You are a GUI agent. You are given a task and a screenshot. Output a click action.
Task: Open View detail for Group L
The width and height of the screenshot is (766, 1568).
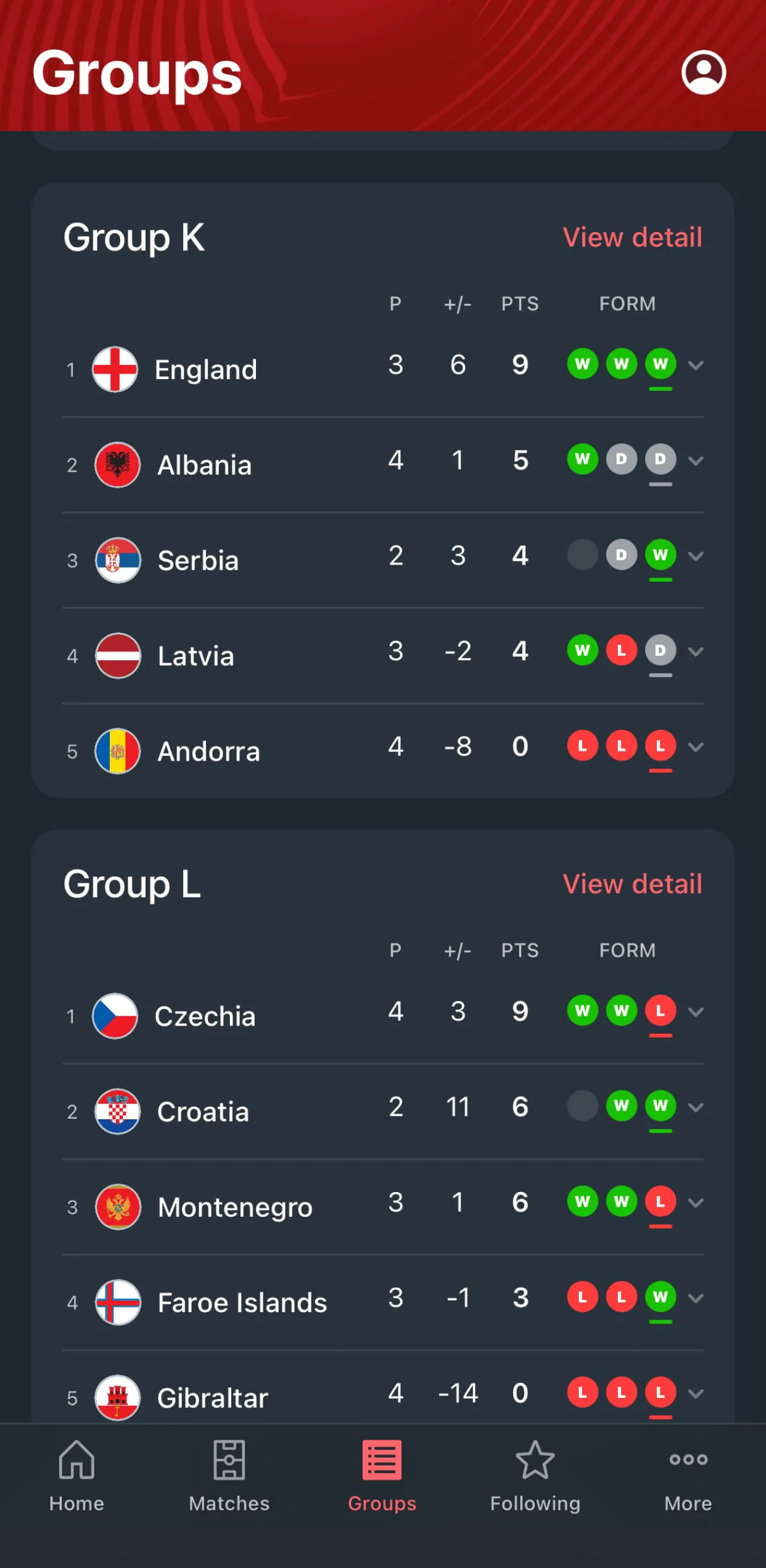[x=632, y=884]
